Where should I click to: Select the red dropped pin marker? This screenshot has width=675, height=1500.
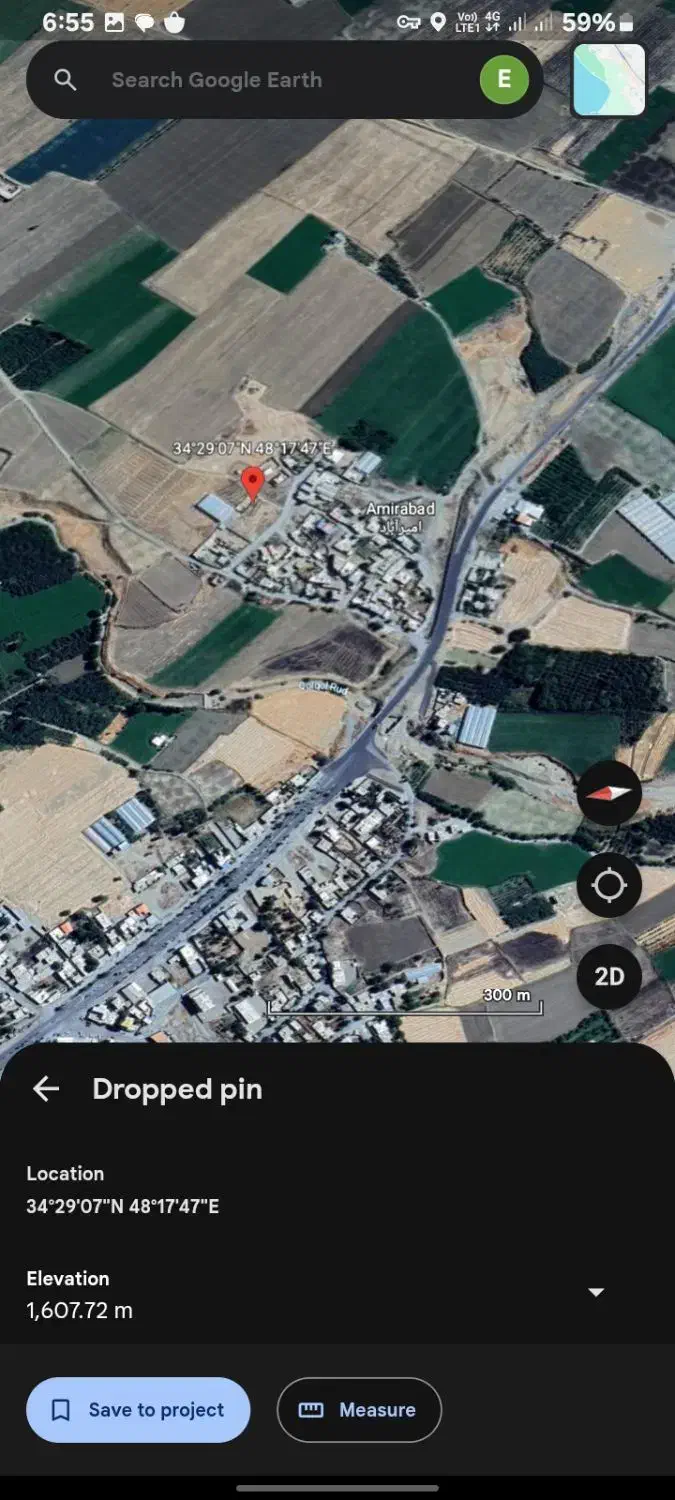point(253,482)
